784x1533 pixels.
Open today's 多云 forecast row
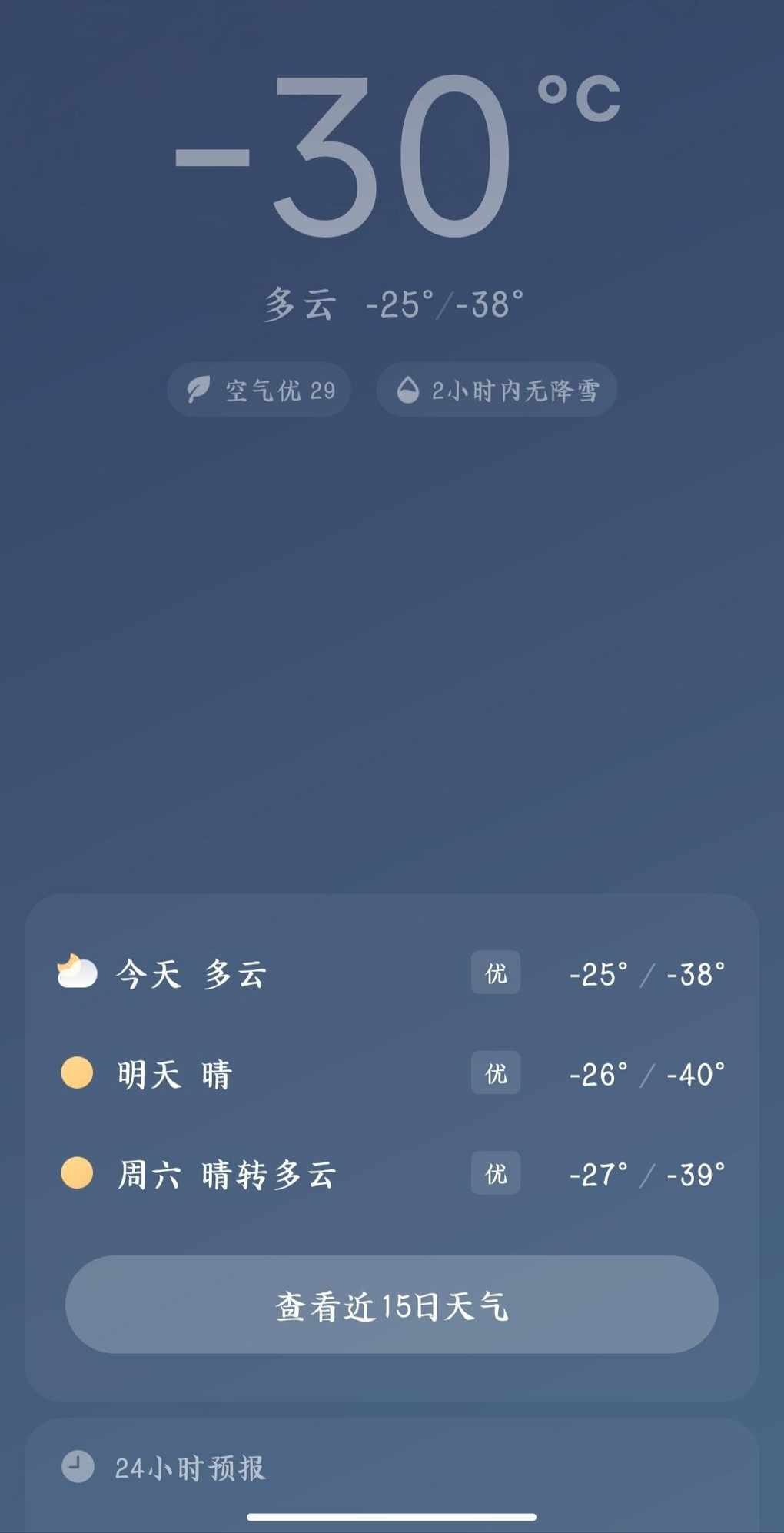(x=392, y=973)
